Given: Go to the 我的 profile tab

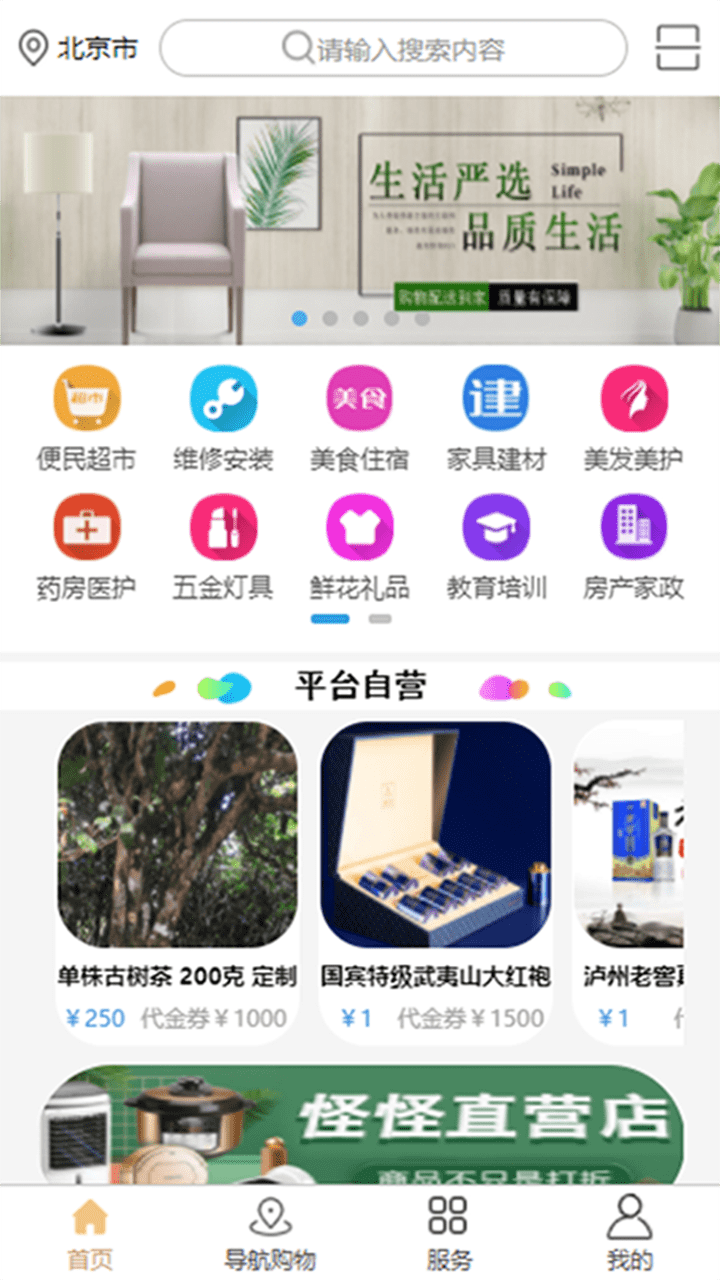Looking at the screenshot, I should (628, 1230).
